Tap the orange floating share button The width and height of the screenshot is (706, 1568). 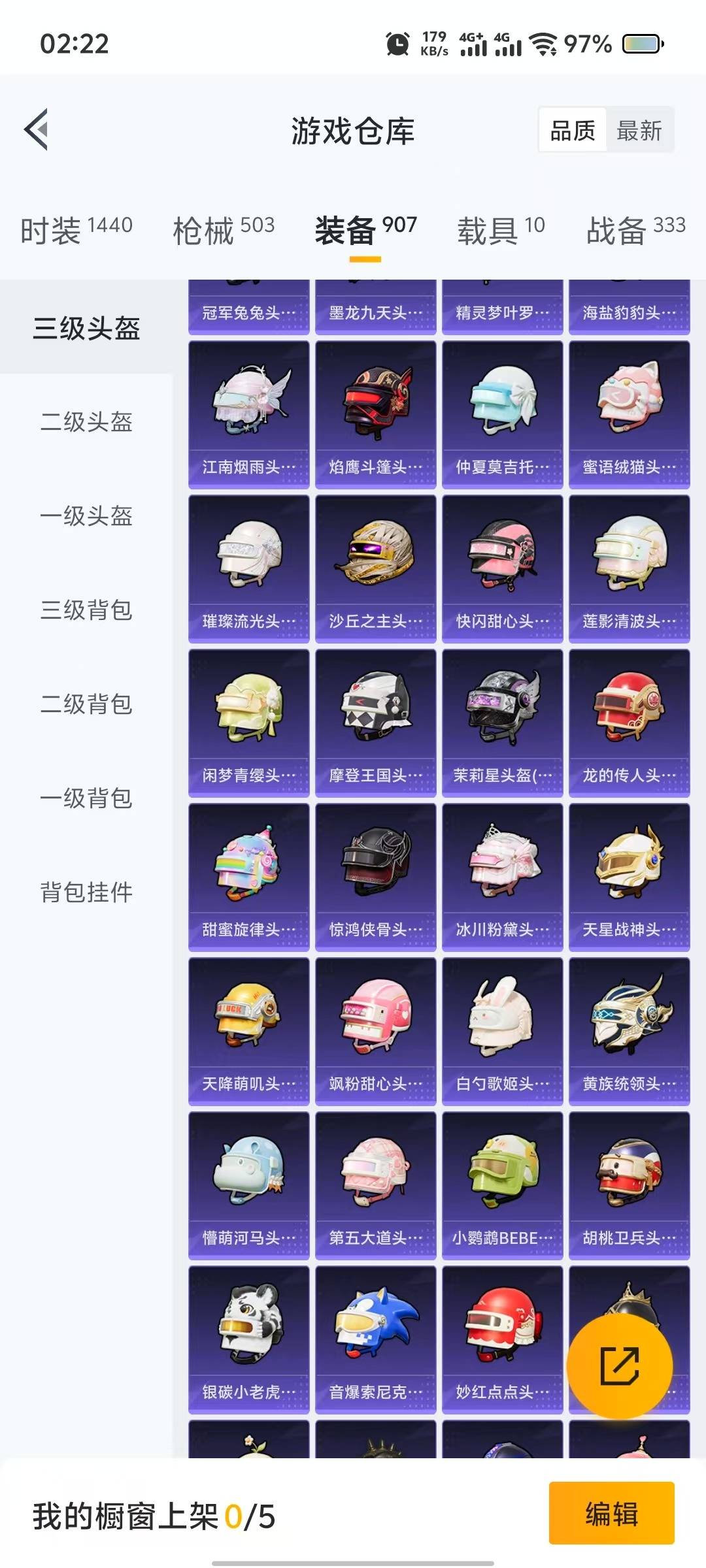click(619, 1365)
